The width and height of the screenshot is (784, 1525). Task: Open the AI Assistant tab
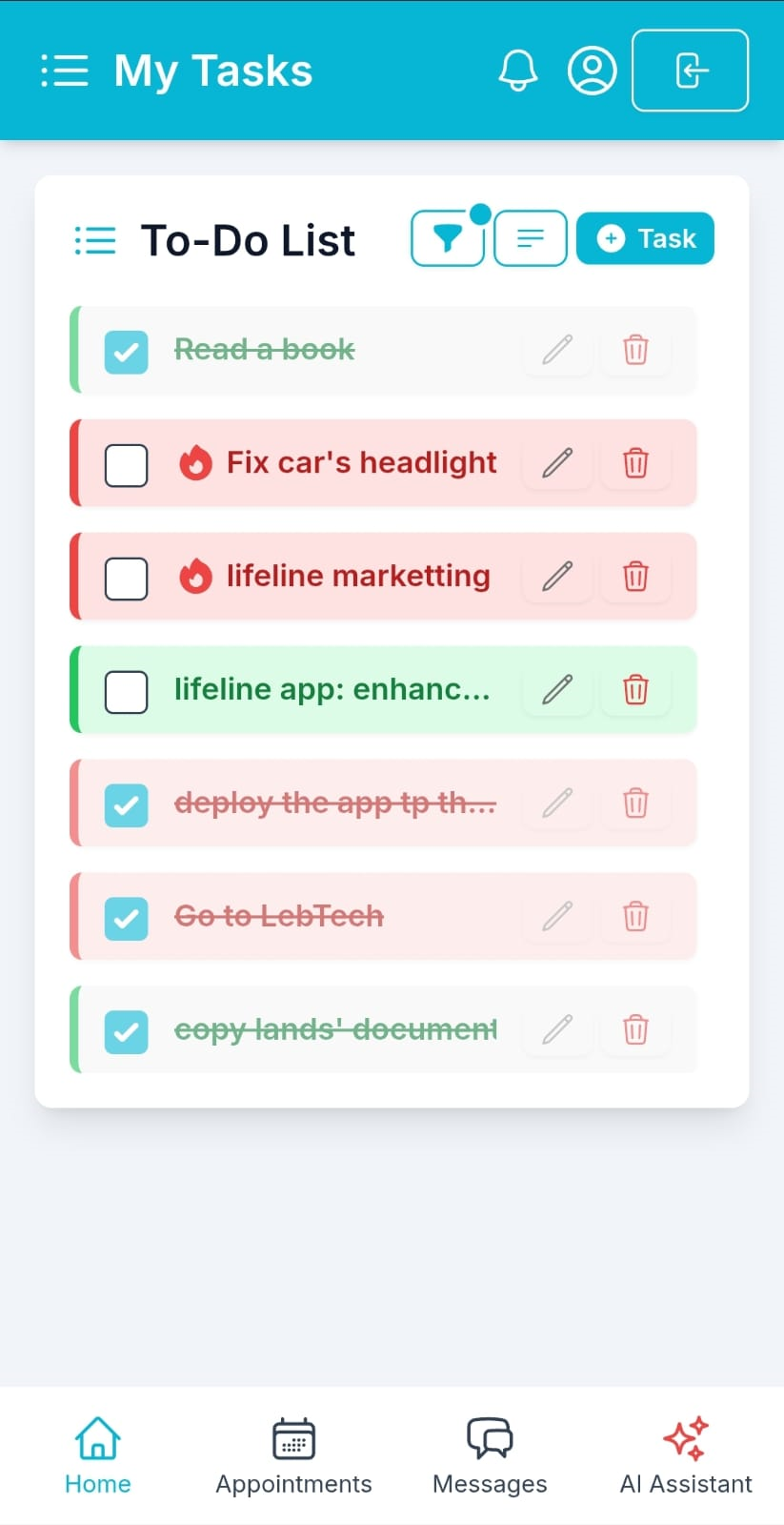[686, 1455]
